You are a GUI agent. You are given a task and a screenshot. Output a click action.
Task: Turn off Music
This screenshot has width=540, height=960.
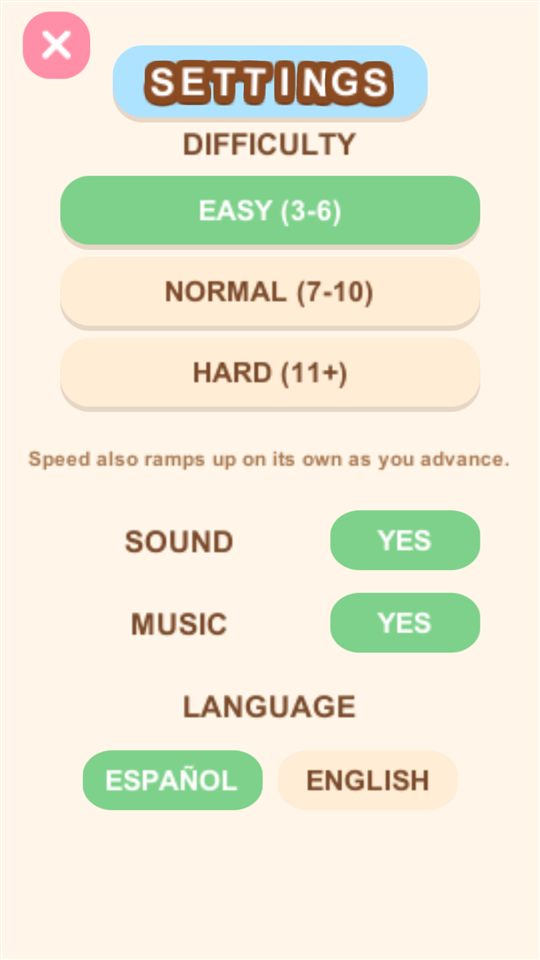(405, 623)
